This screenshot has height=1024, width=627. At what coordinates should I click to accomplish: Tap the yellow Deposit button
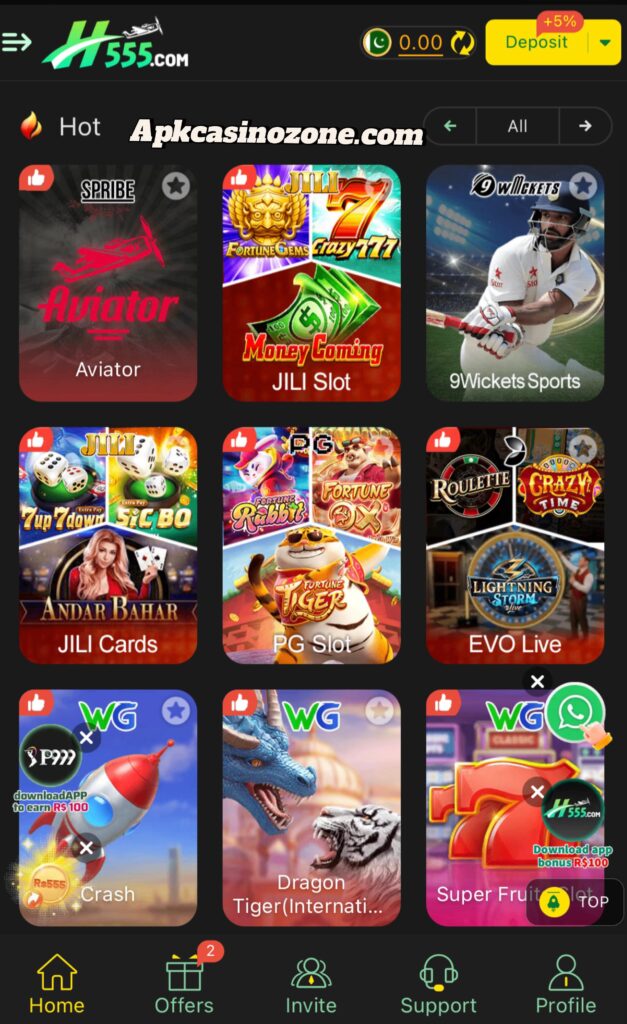pyautogui.click(x=536, y=42)
